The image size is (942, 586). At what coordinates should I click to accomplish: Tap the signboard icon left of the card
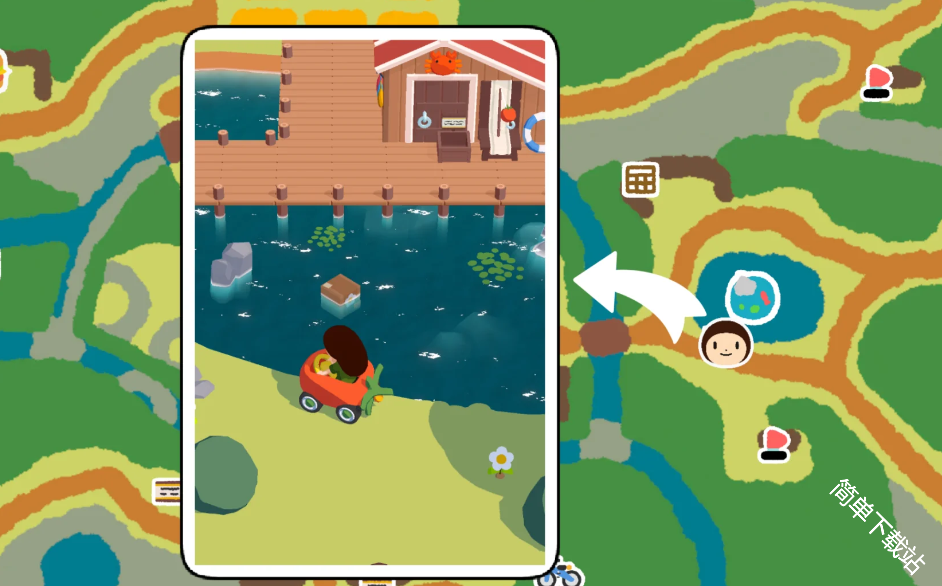167,491
